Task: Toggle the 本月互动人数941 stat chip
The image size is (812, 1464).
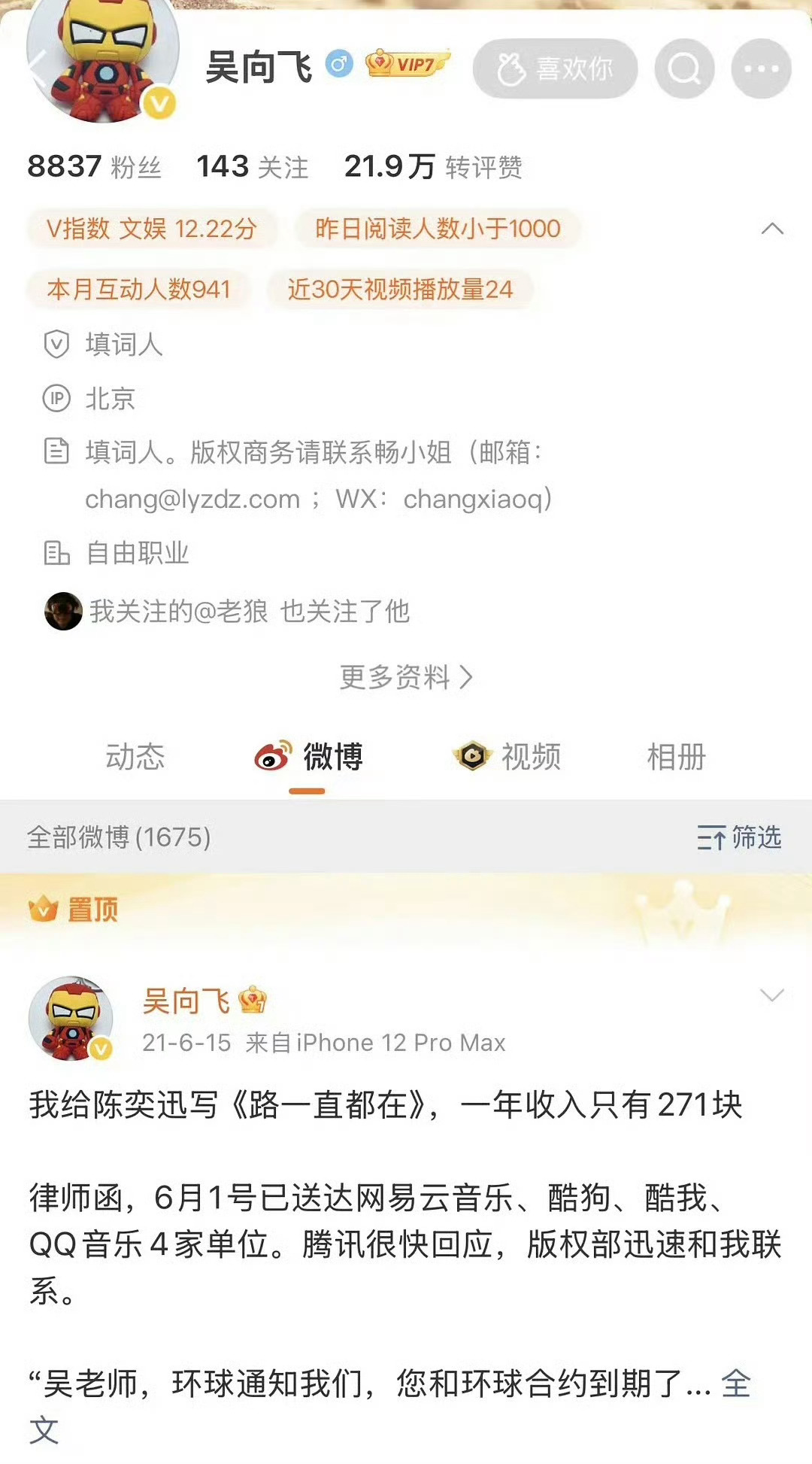Action: [x=139, y=287]
